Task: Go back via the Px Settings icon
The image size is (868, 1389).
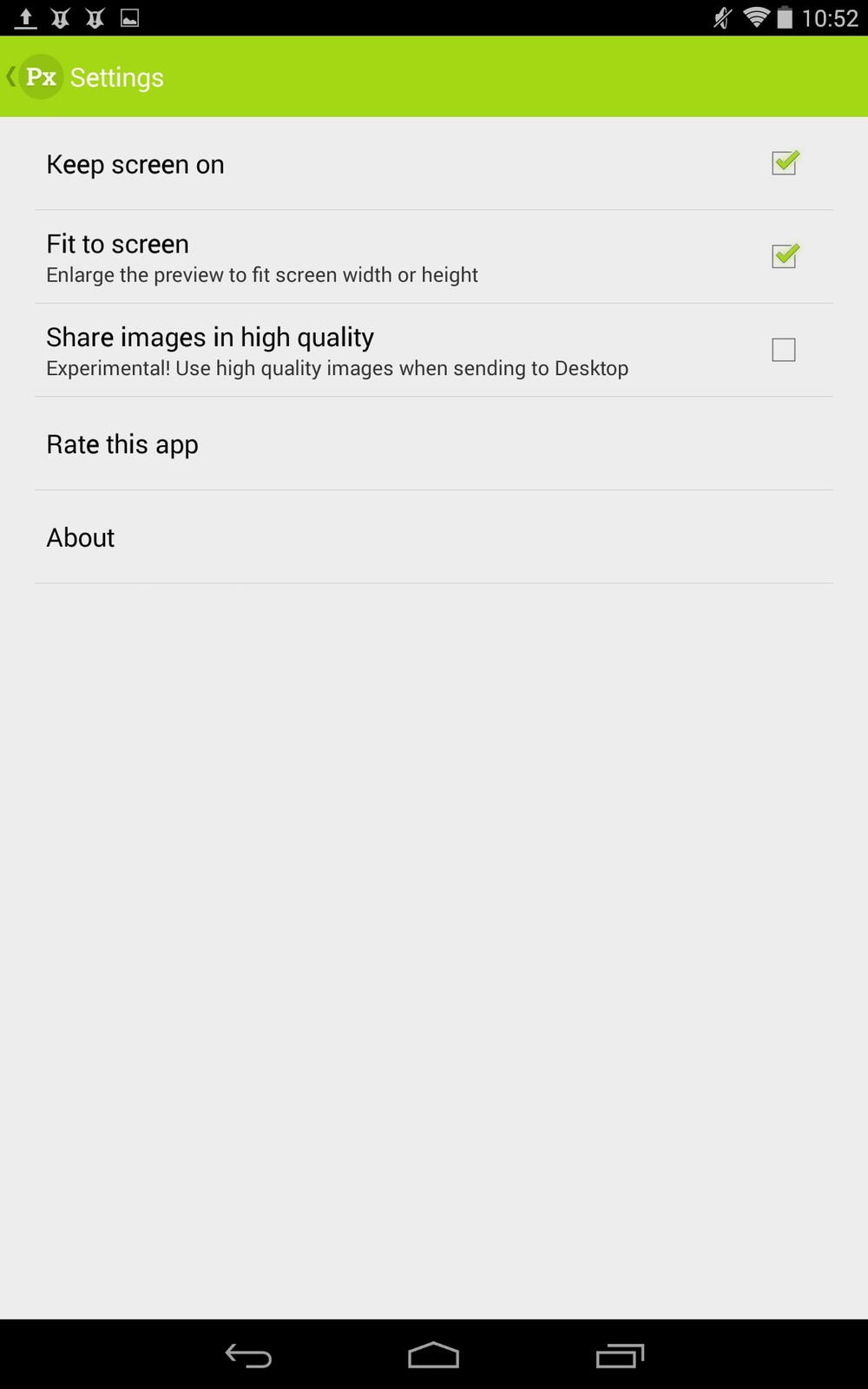Action: (x=39, y=77)
